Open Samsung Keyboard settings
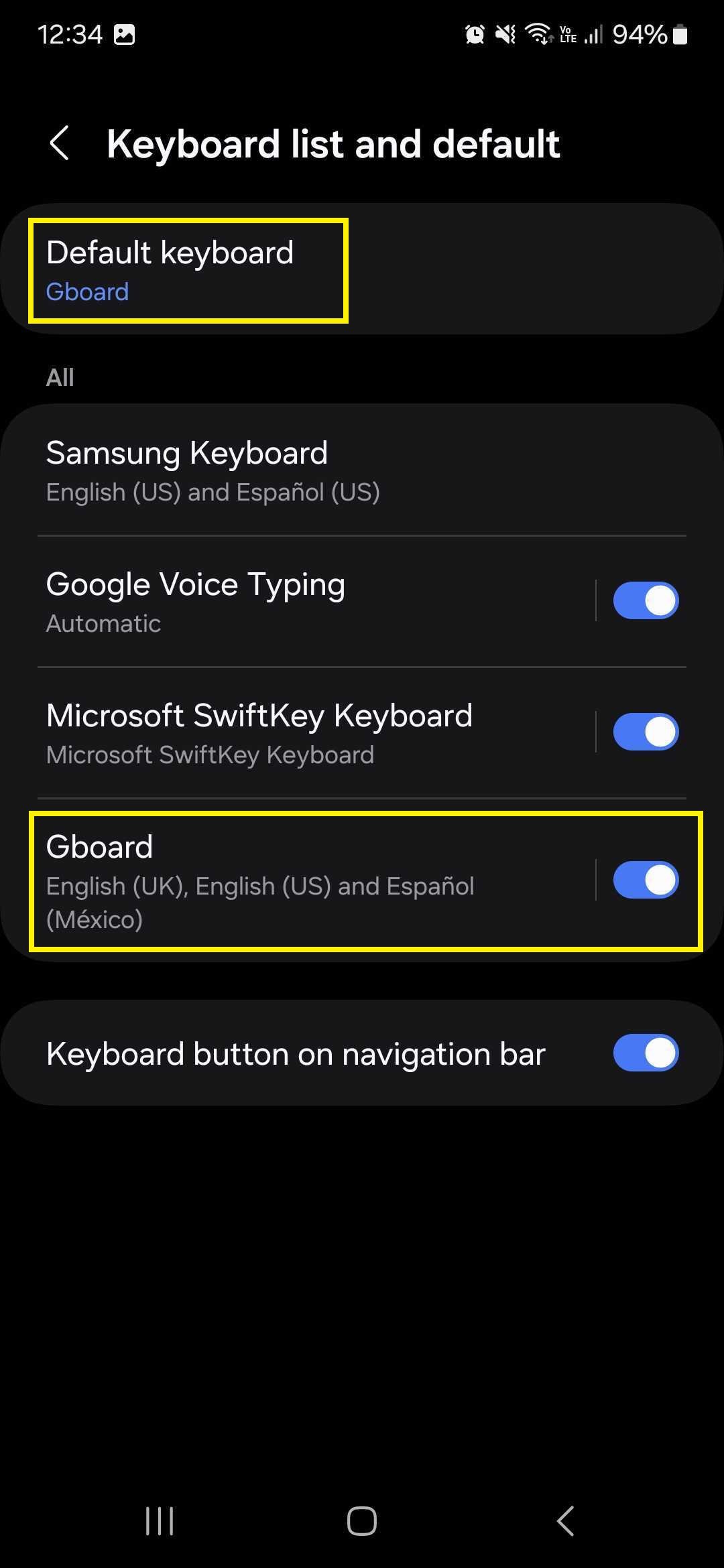Screen dimensions: 724x1568 tap(362, 471)
